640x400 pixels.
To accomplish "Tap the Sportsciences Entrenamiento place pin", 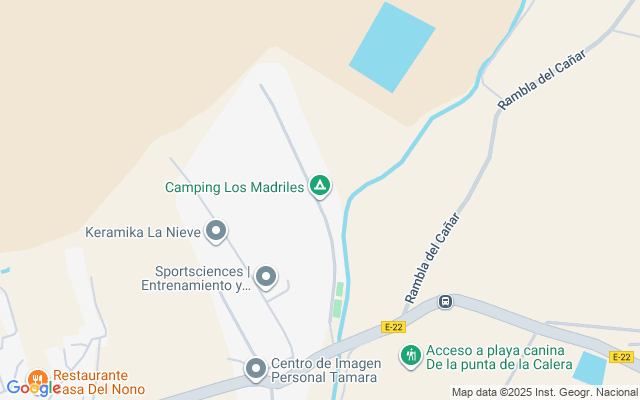I will (x=266, y=277).
